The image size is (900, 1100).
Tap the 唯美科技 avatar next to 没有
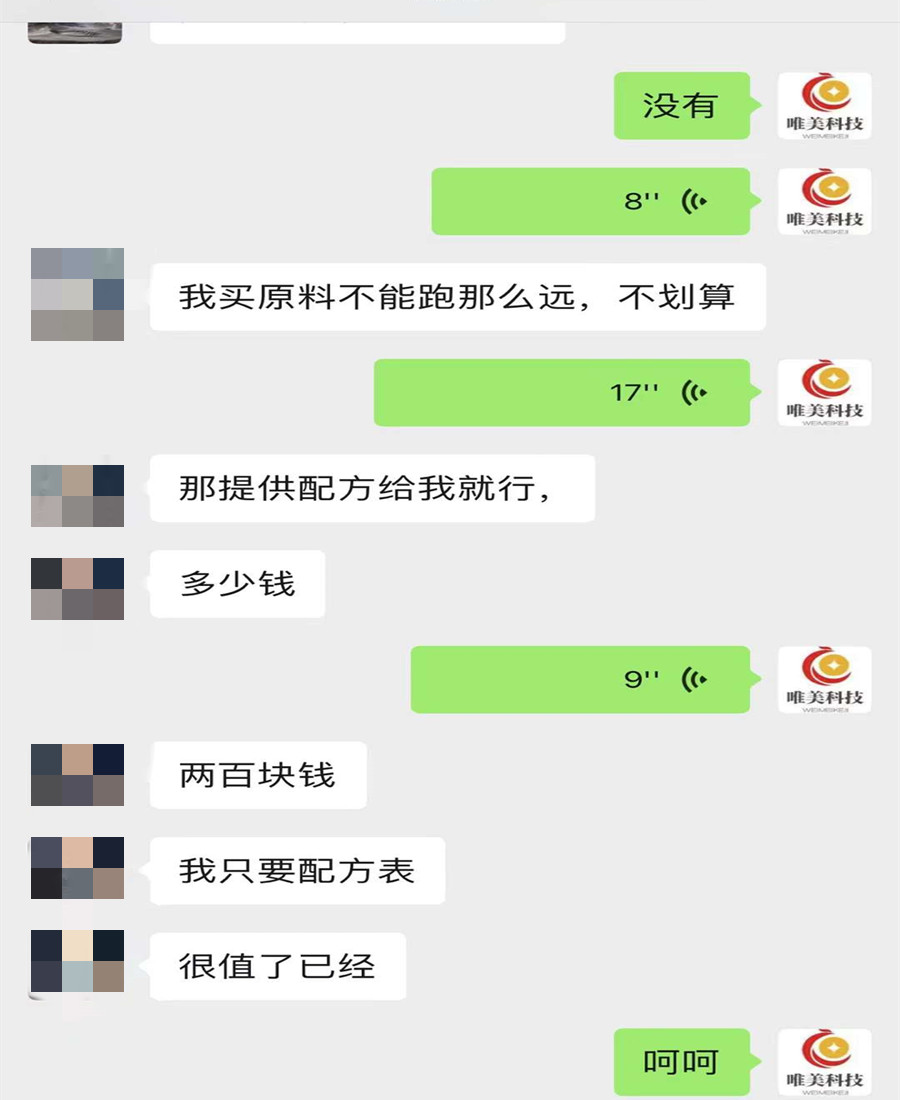(x=823, y=105)
